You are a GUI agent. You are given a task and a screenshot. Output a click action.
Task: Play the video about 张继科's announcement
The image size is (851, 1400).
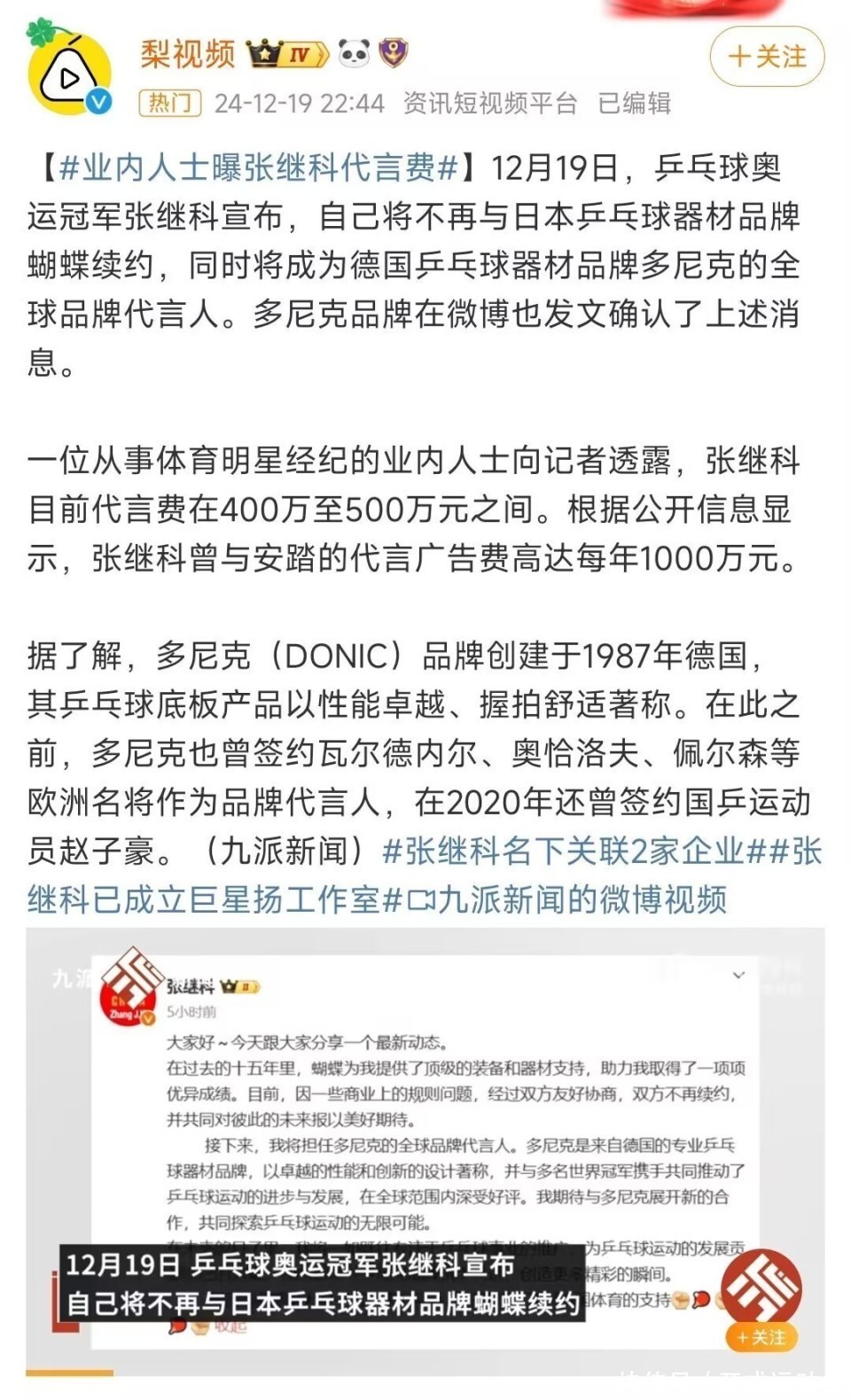coord(425,1143)
